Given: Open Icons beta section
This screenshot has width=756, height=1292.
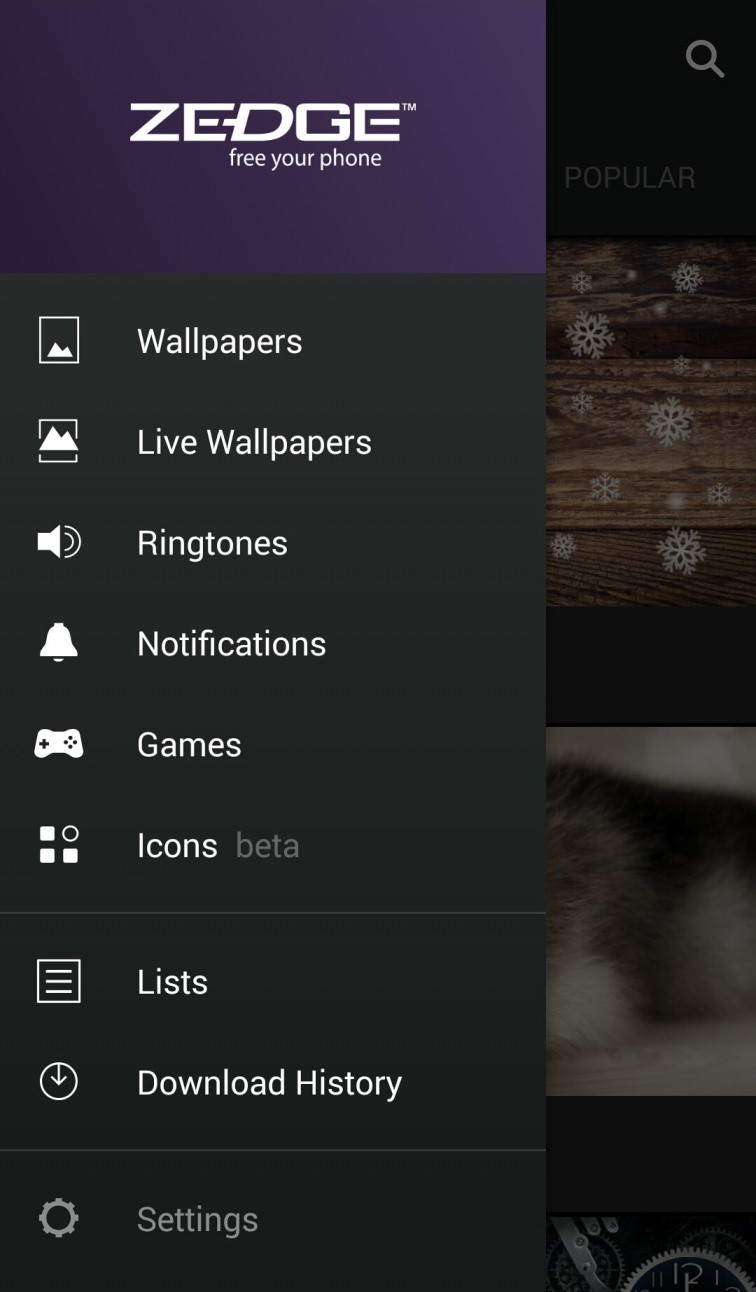Looking at the screenshot, I should [273, 846].
